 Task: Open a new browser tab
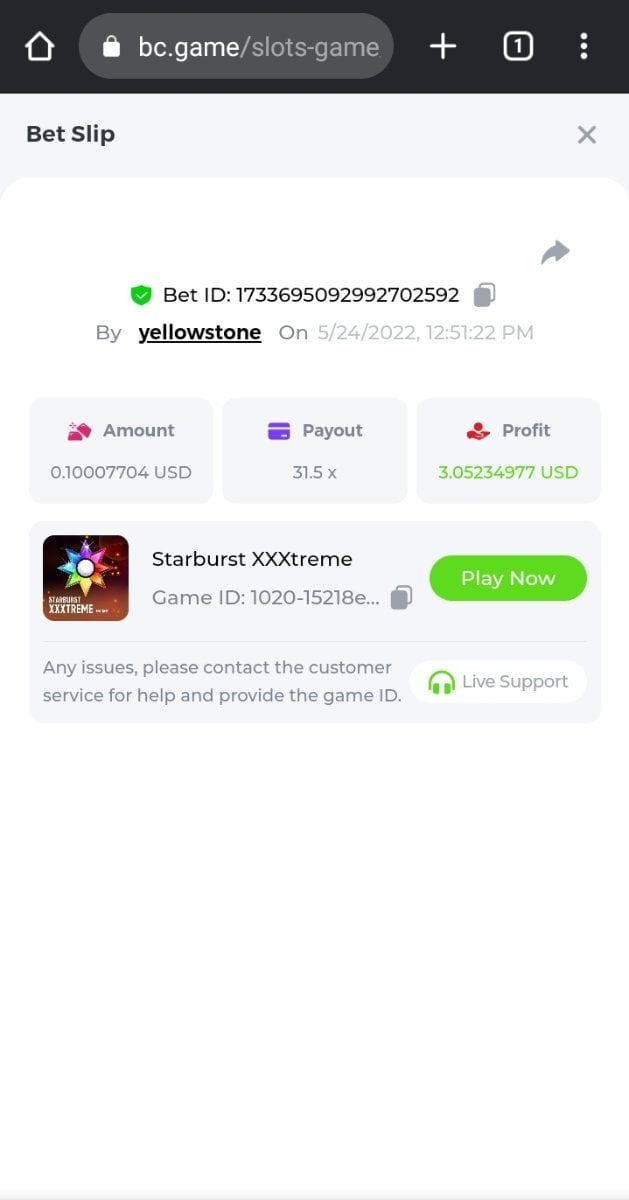(x=442, y=46)
